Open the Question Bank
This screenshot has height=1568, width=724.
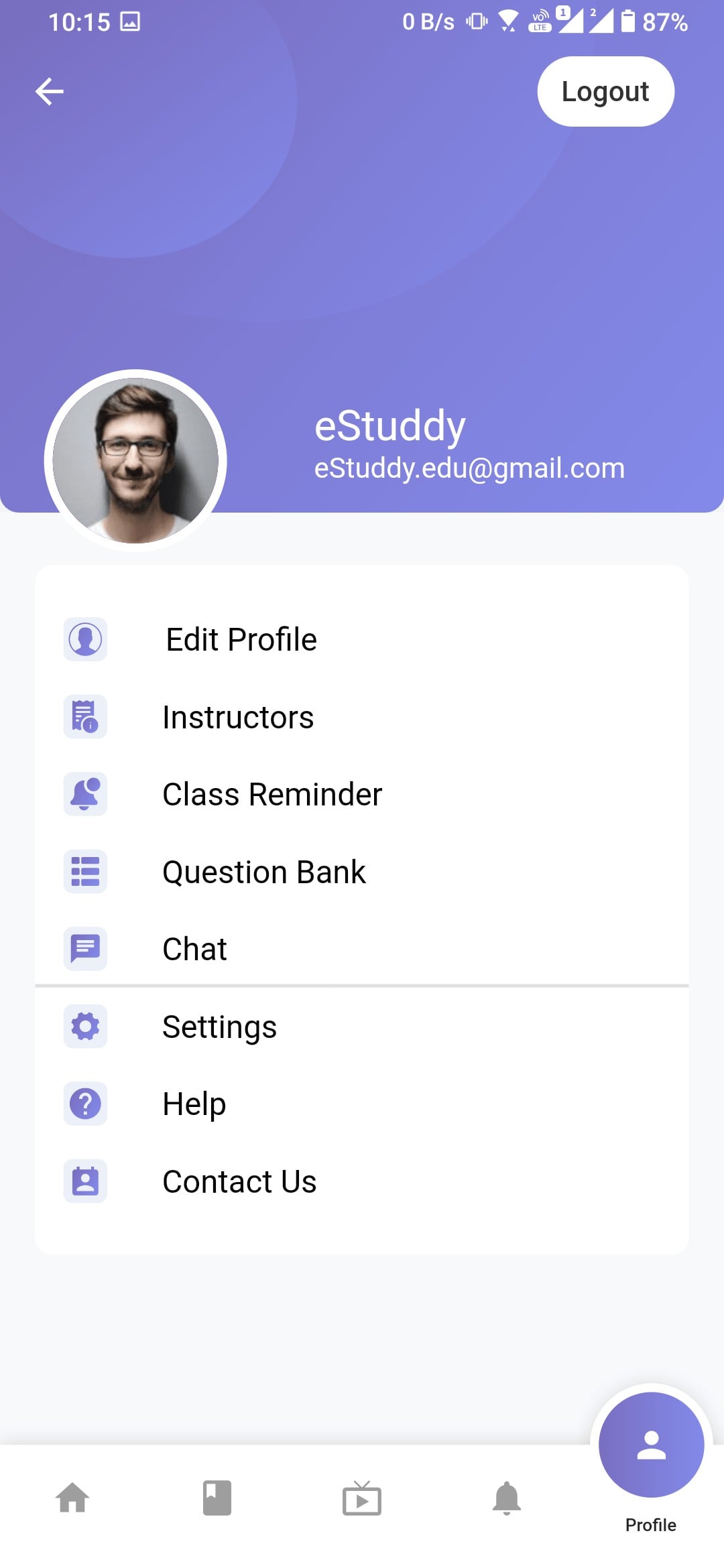tap(263, 872)
